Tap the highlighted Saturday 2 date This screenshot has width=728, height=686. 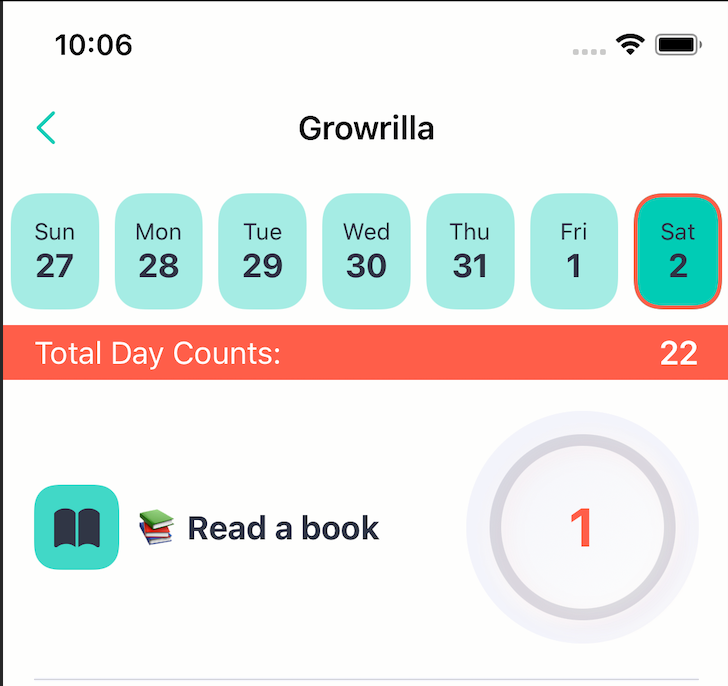(678, 251)
